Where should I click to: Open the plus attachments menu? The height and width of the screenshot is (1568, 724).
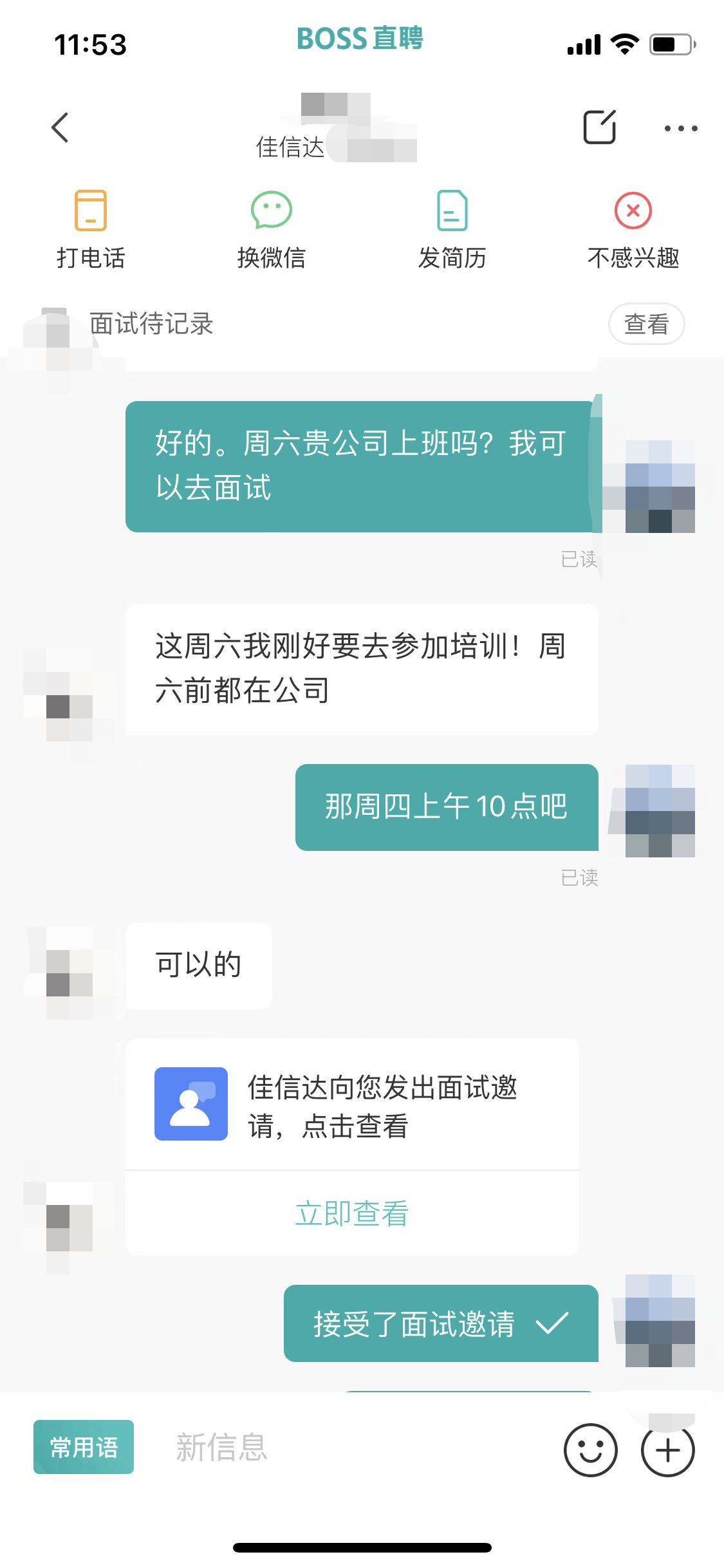(x=667, y=1451)
